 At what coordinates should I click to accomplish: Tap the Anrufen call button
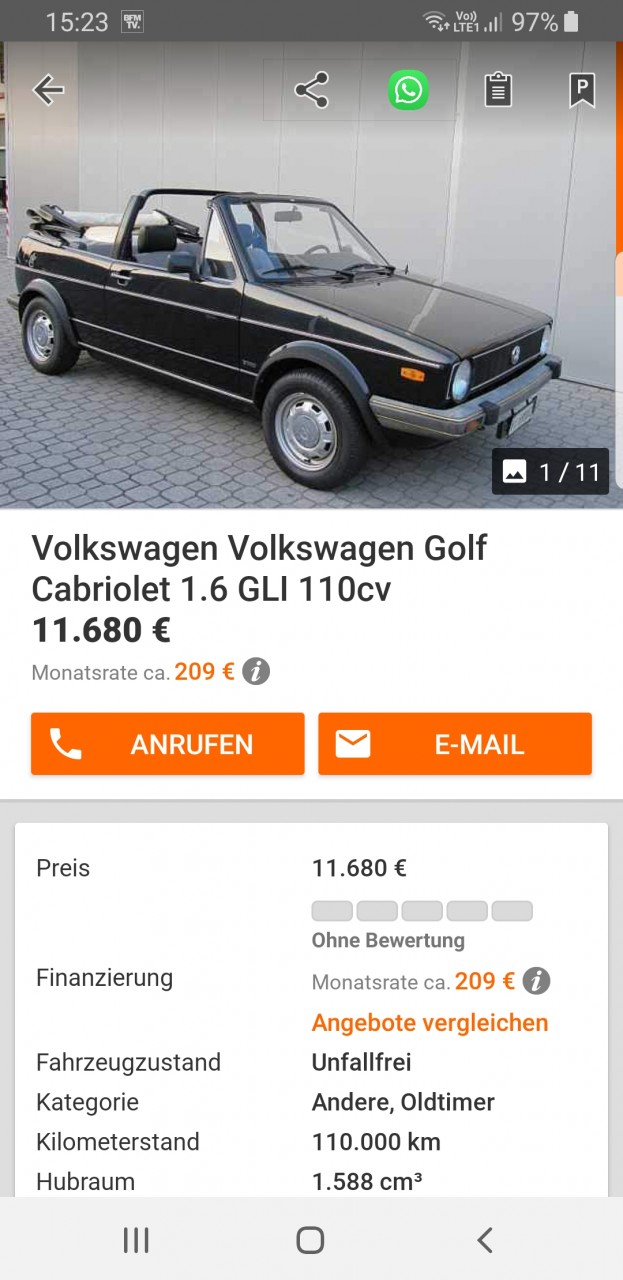pyautogui.click(x=168, y=744)
